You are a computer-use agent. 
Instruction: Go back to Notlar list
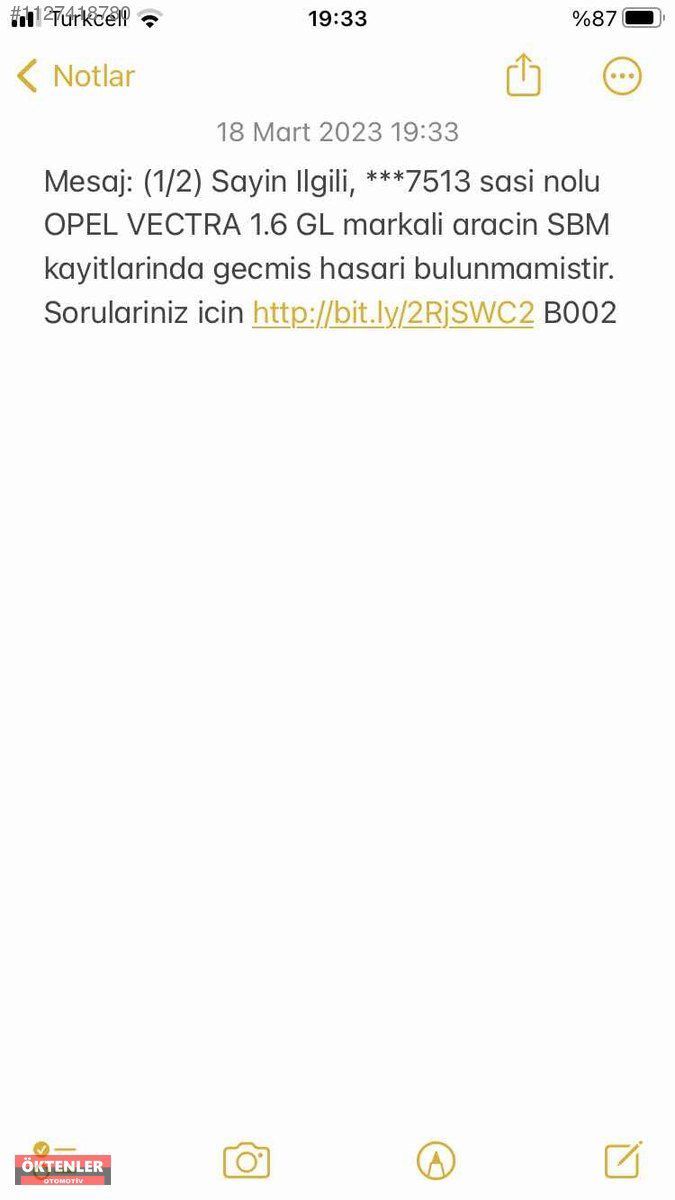pyautogui.click(x=76, y=77)
